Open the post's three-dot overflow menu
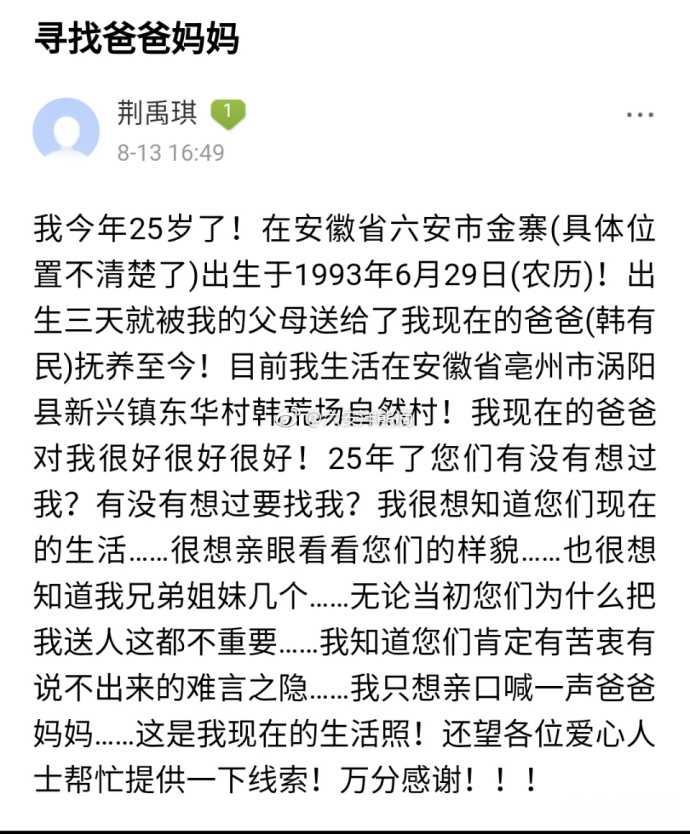 pos(640,116)
